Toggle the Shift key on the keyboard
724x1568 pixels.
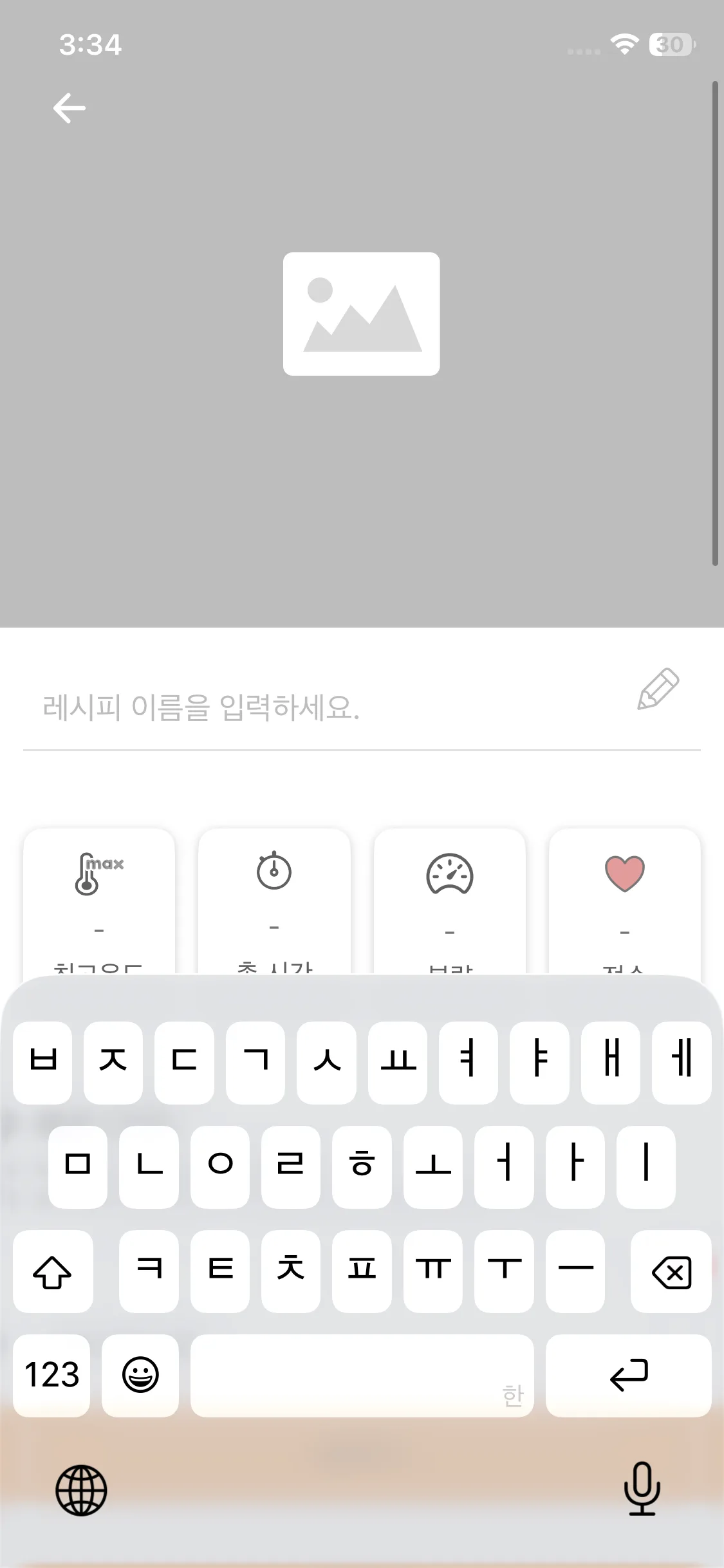tap(53, 1273)
